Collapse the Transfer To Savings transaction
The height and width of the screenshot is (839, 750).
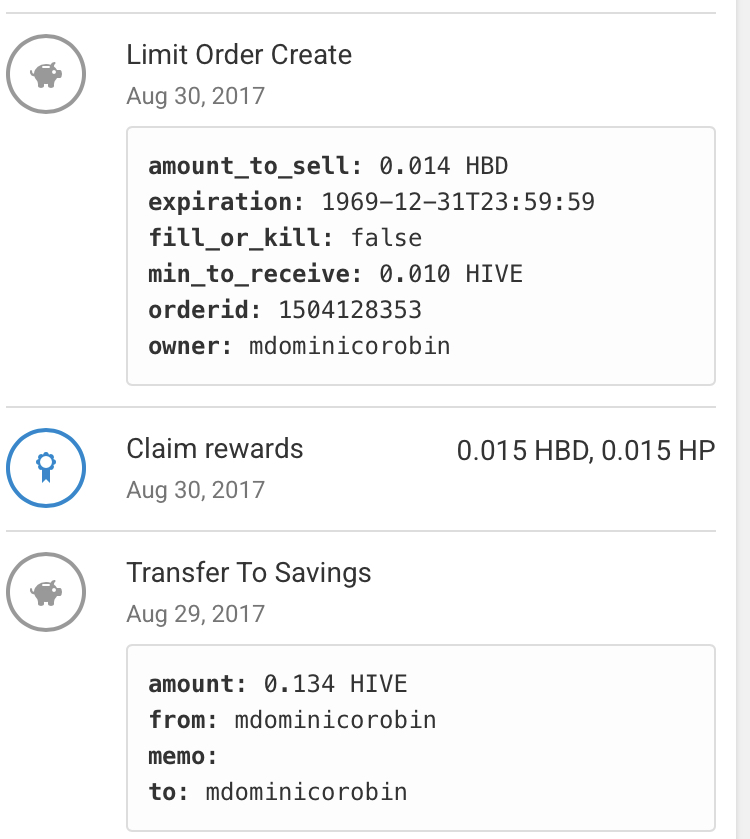pyautogui.click(x=249, y=573)
